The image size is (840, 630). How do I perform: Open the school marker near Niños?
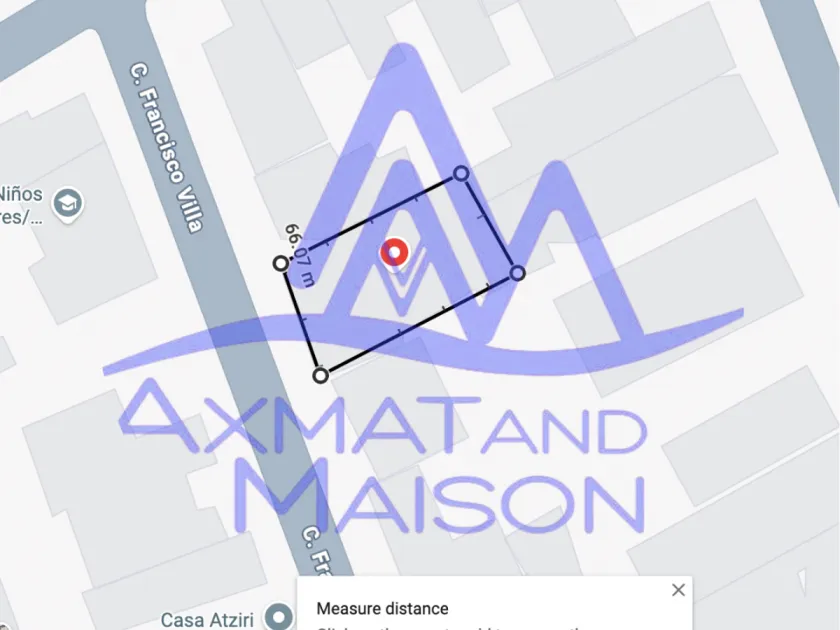click(x=68, y=203)
